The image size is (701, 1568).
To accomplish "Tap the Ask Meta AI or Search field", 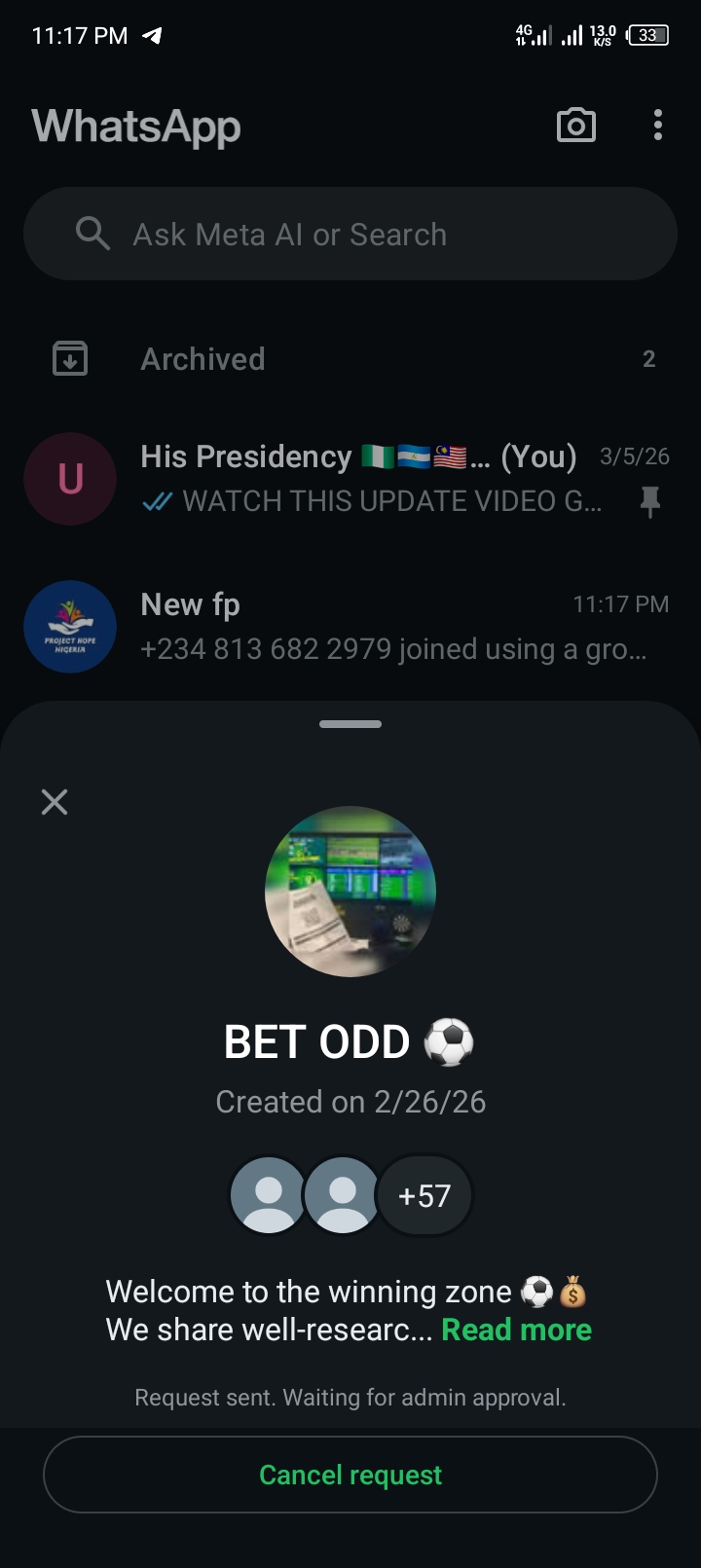I will click(350, 235).
